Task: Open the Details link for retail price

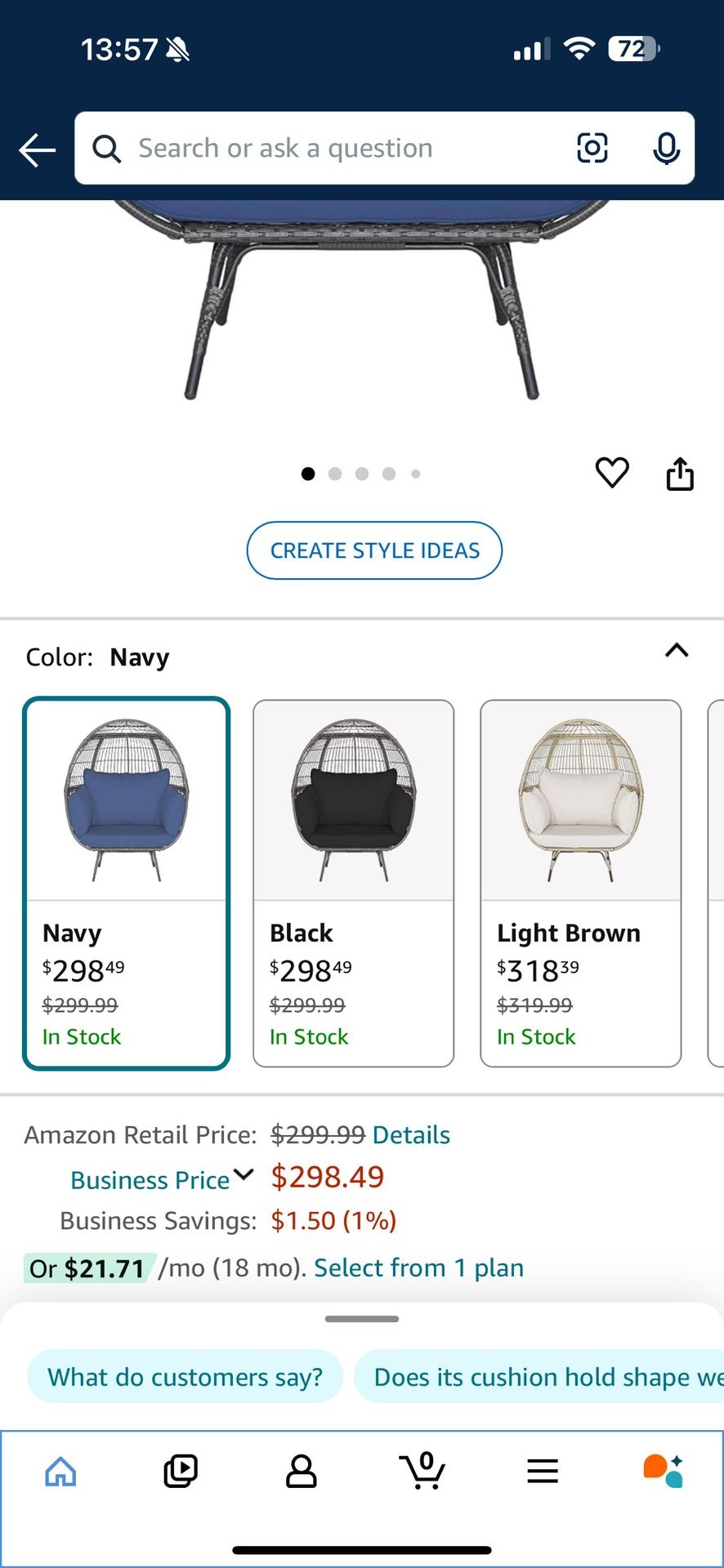Action: tap(410, 1134)
